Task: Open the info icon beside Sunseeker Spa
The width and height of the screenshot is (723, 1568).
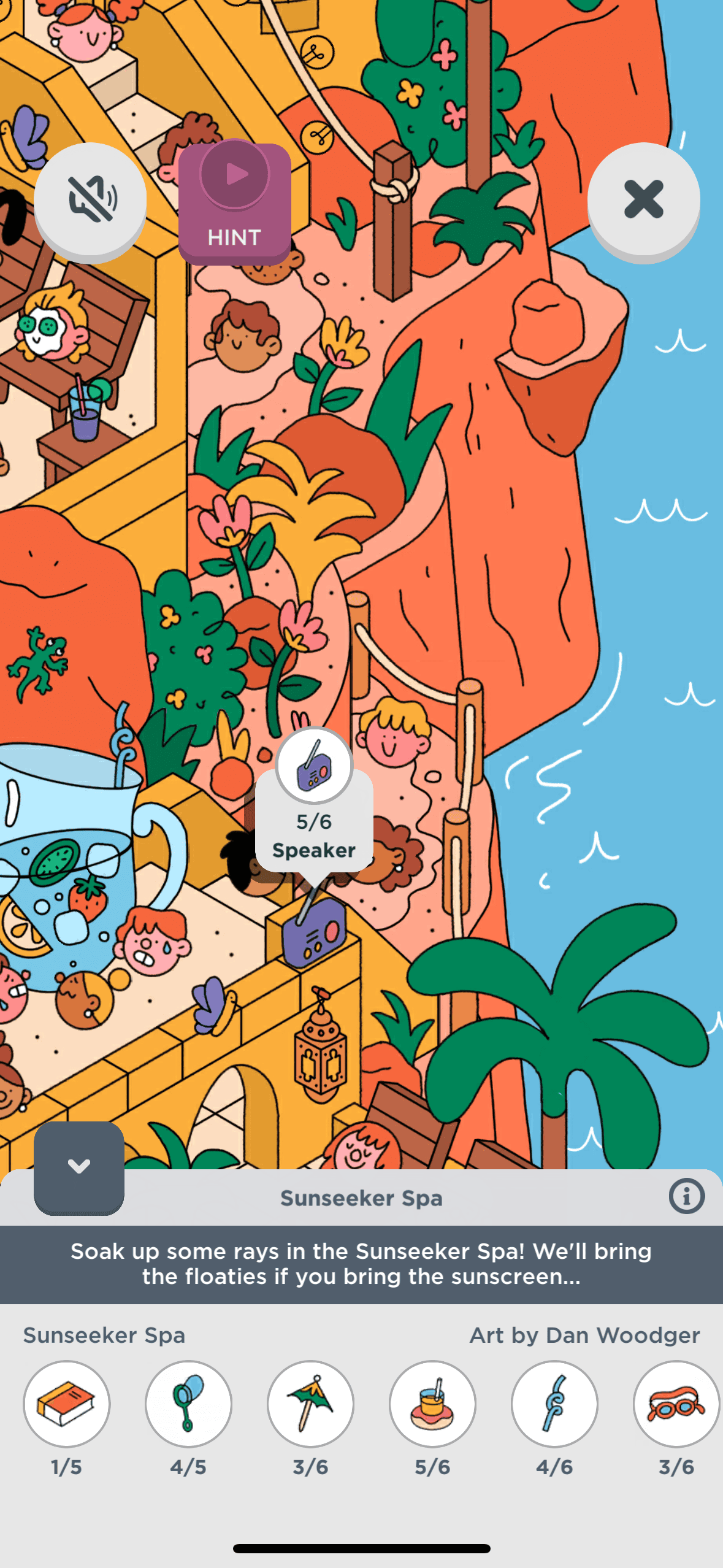Action: [686, 1196]
